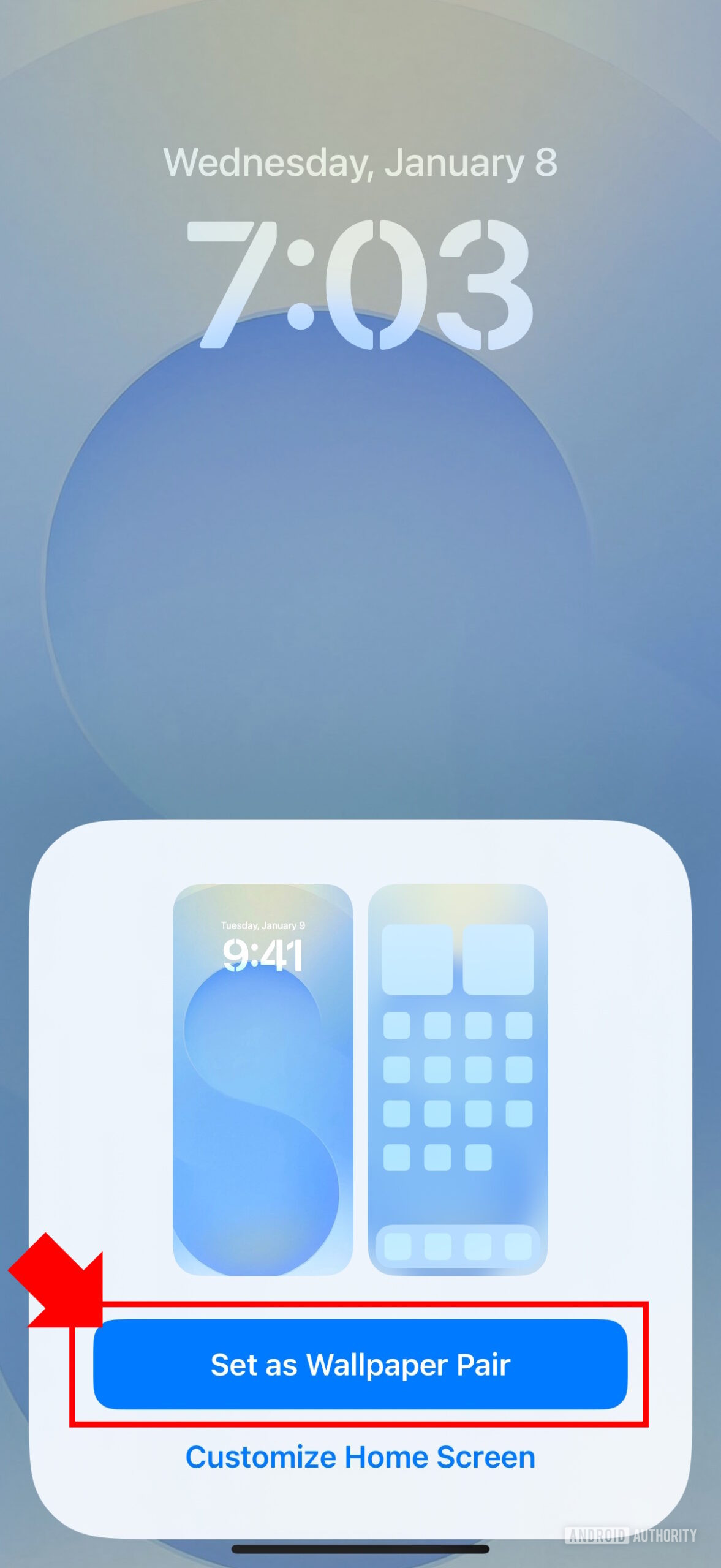The height and width of the screenshot is (1568, 721).
Task: Tap Set as Wallpaper Pair button
Action: click(360, 1365)
